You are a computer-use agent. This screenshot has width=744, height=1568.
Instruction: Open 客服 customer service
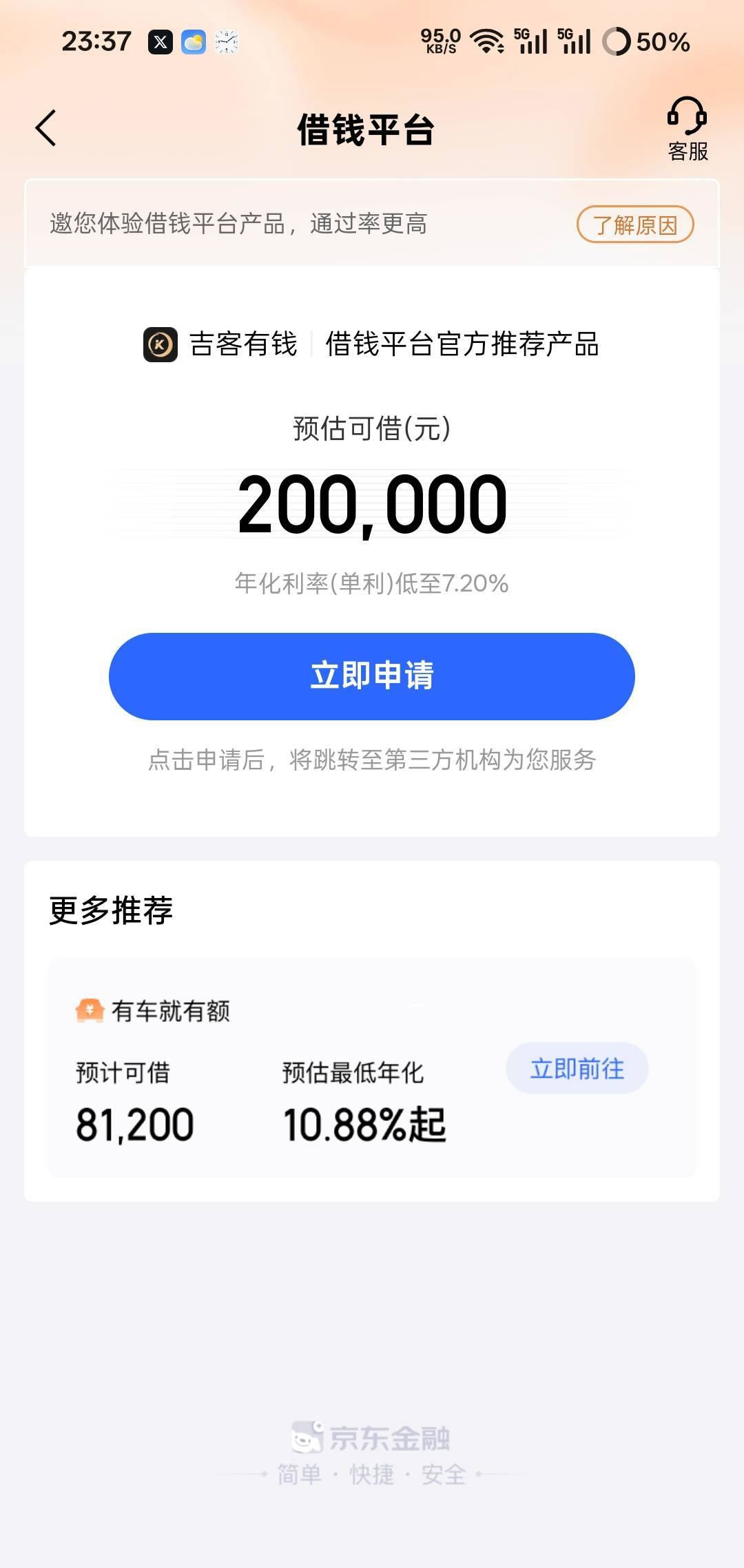pos(687,129)
